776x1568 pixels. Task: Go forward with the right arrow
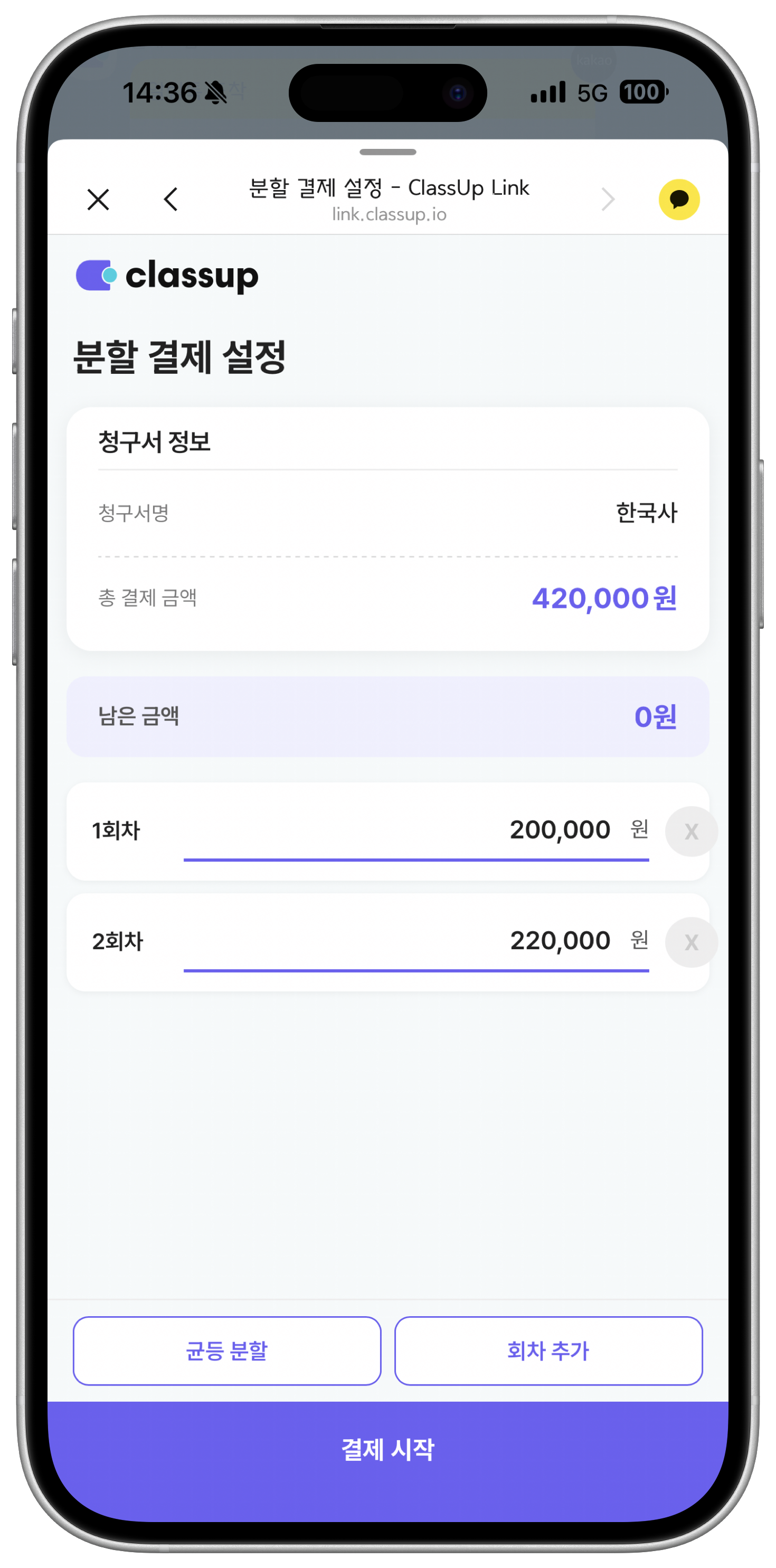(x=608, y=199)
